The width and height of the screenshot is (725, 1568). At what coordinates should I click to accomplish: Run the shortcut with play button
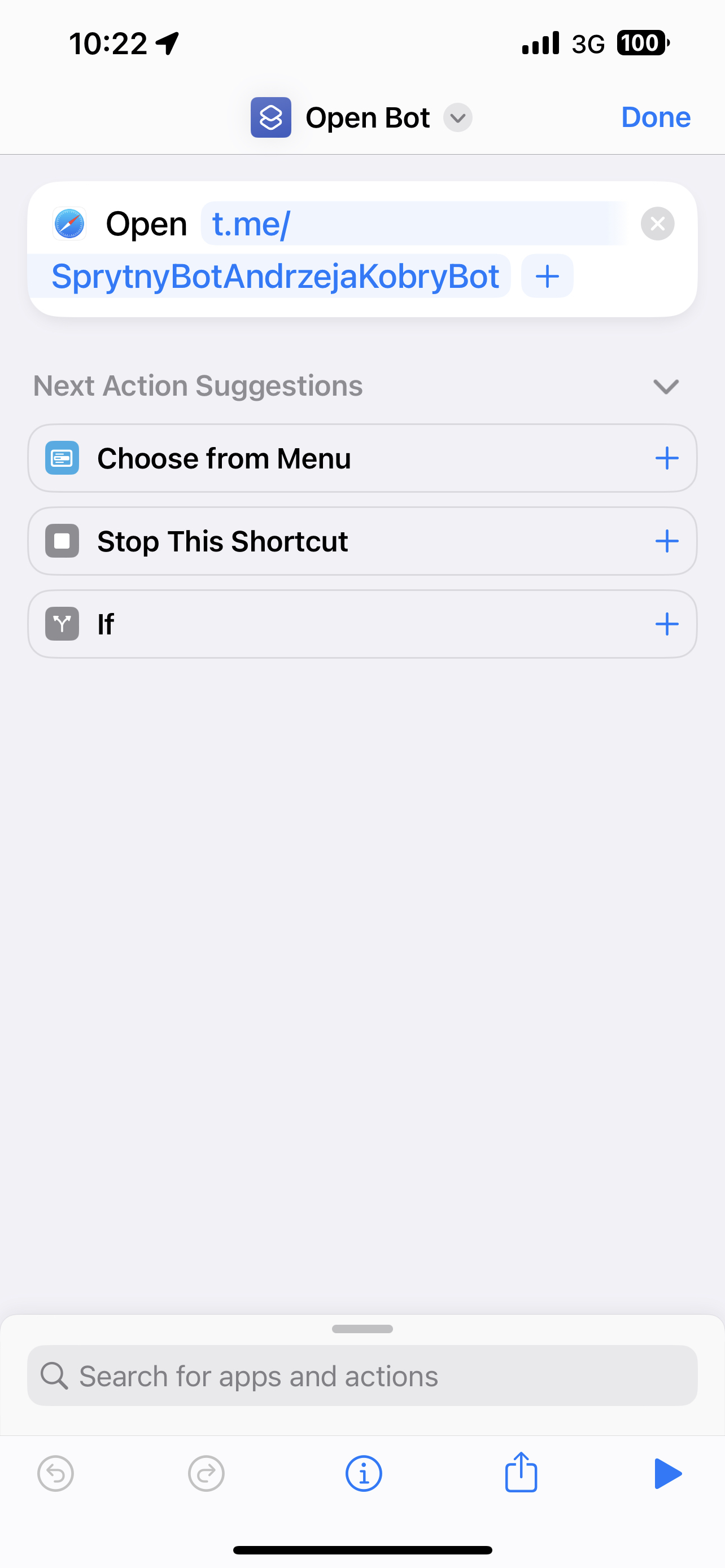click(x=668, y=1474)
